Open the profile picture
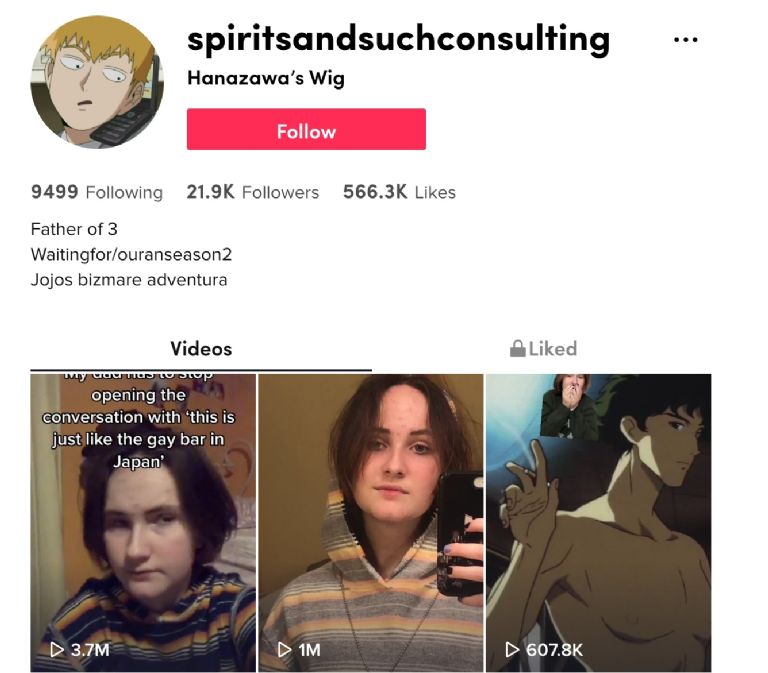768x673 pixels. pos(97,82)
